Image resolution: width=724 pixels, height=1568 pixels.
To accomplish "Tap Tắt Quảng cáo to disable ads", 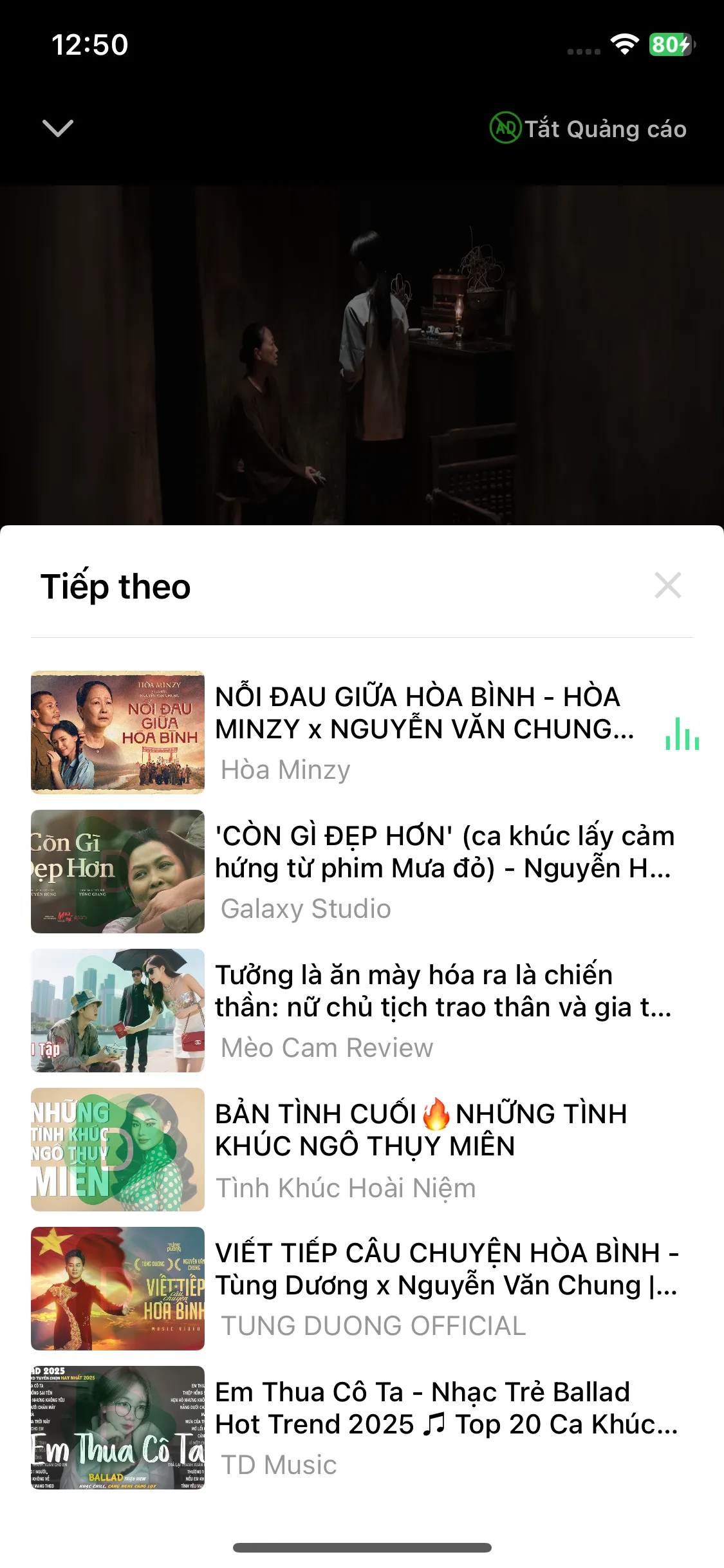I will click(x=588, y=129).
